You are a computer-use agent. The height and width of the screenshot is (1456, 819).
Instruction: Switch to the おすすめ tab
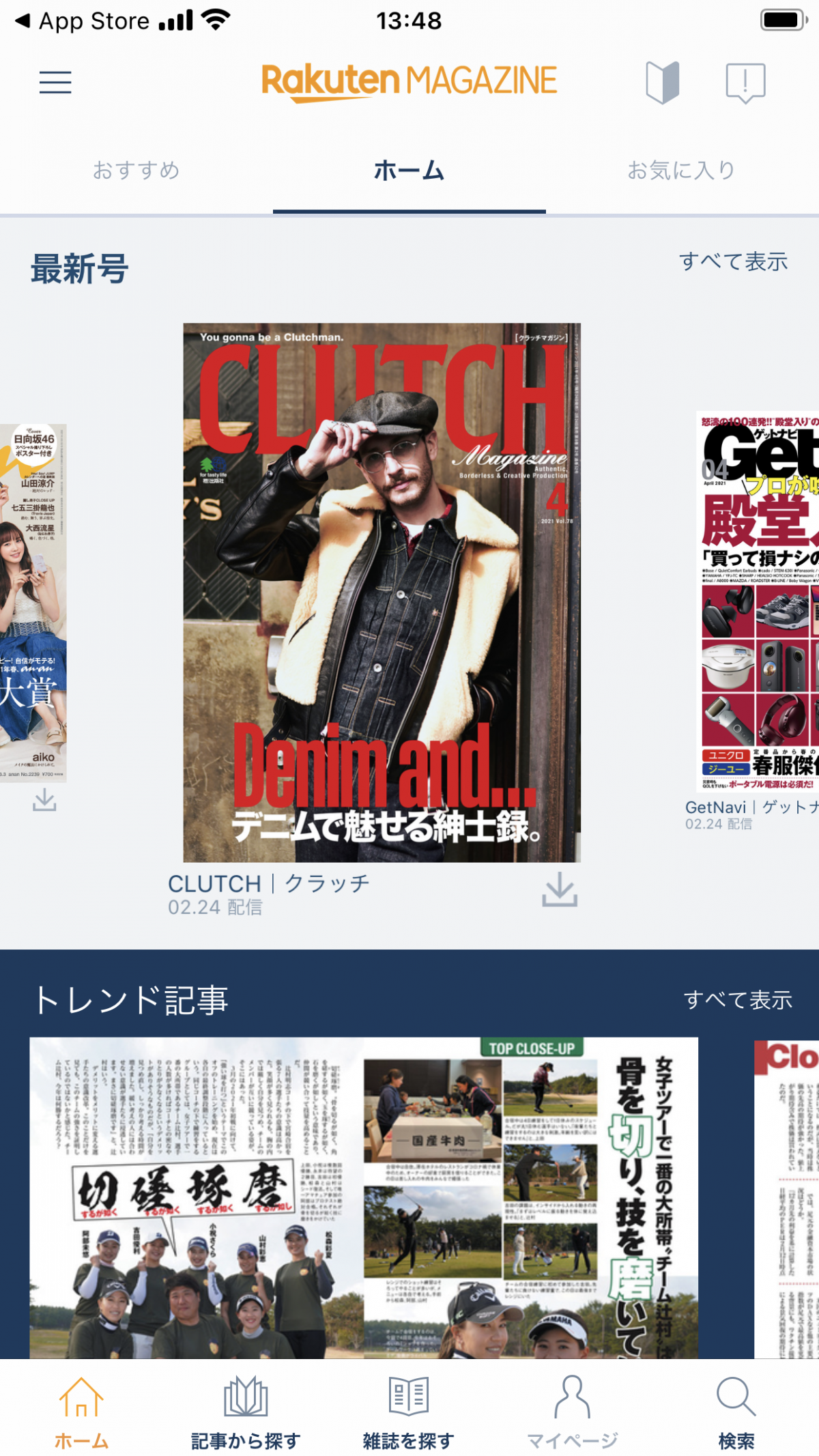pos(136,171)
